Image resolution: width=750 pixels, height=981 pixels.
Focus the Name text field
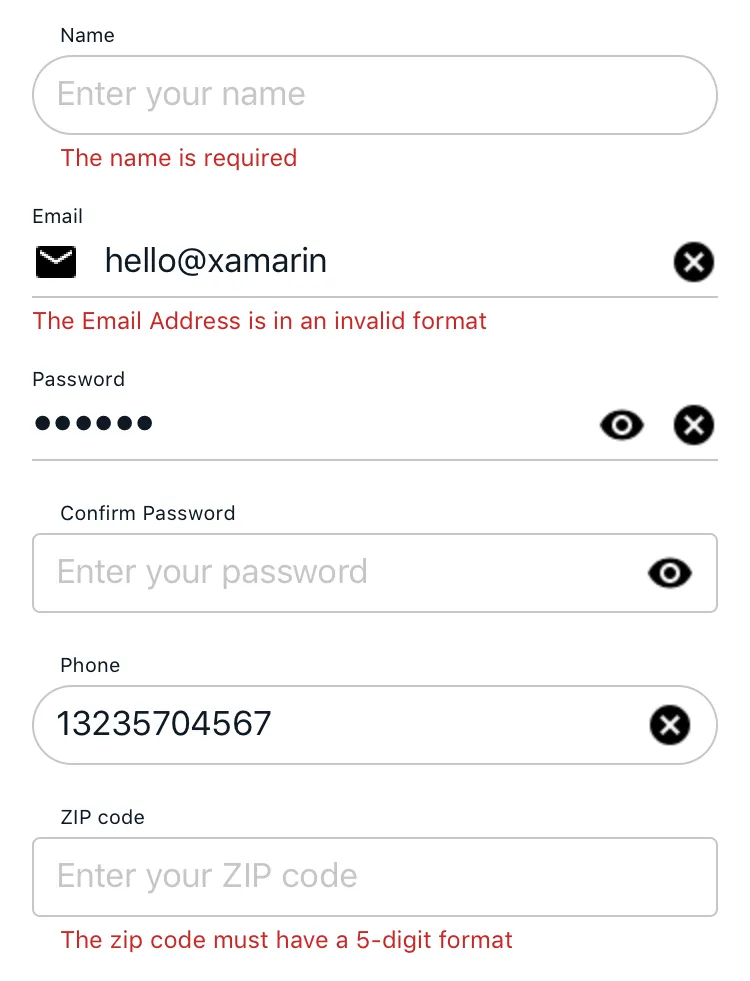[x=374, y=95]
